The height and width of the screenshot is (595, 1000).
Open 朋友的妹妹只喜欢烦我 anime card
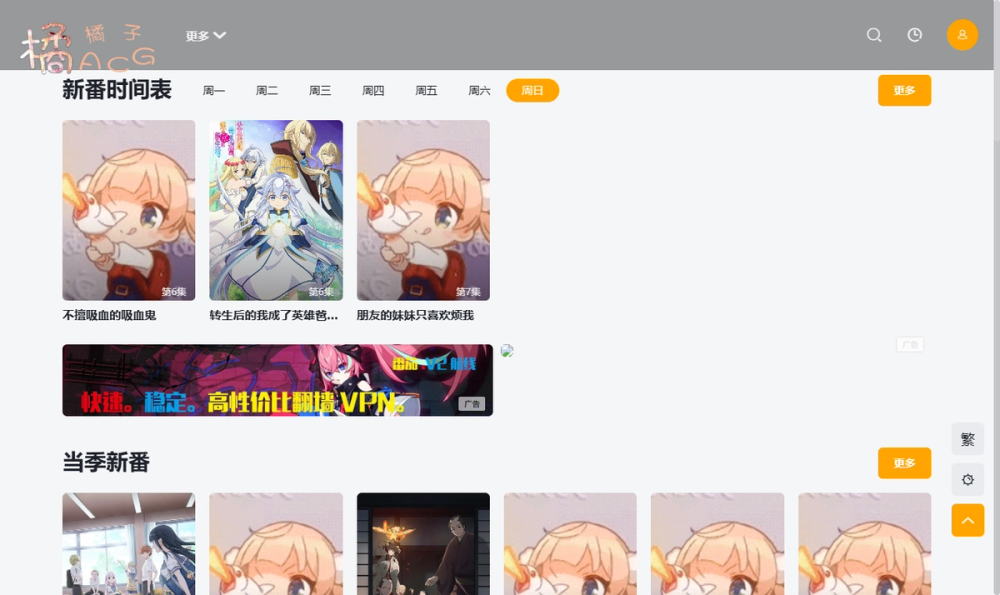(423, 211)
